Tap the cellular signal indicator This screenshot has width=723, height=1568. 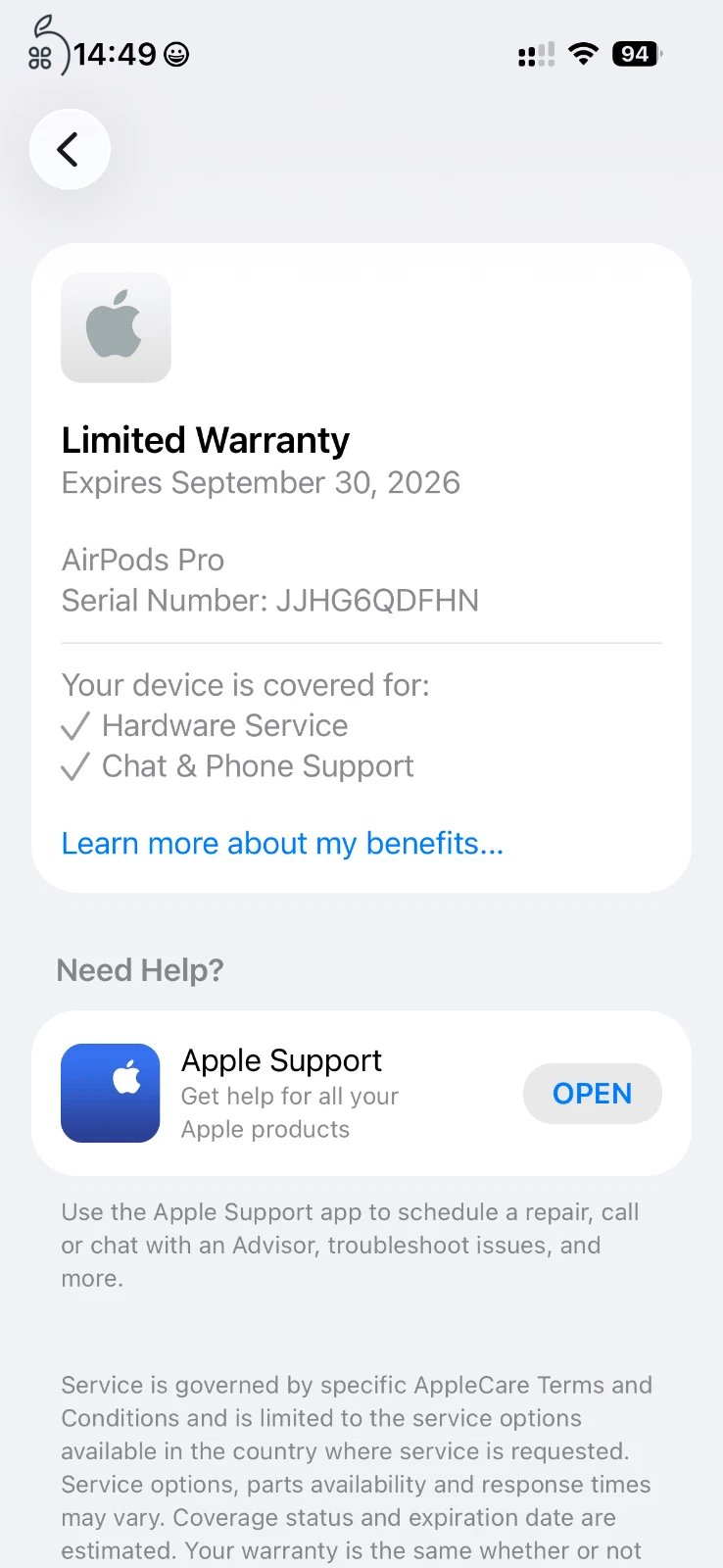[534, 54]
